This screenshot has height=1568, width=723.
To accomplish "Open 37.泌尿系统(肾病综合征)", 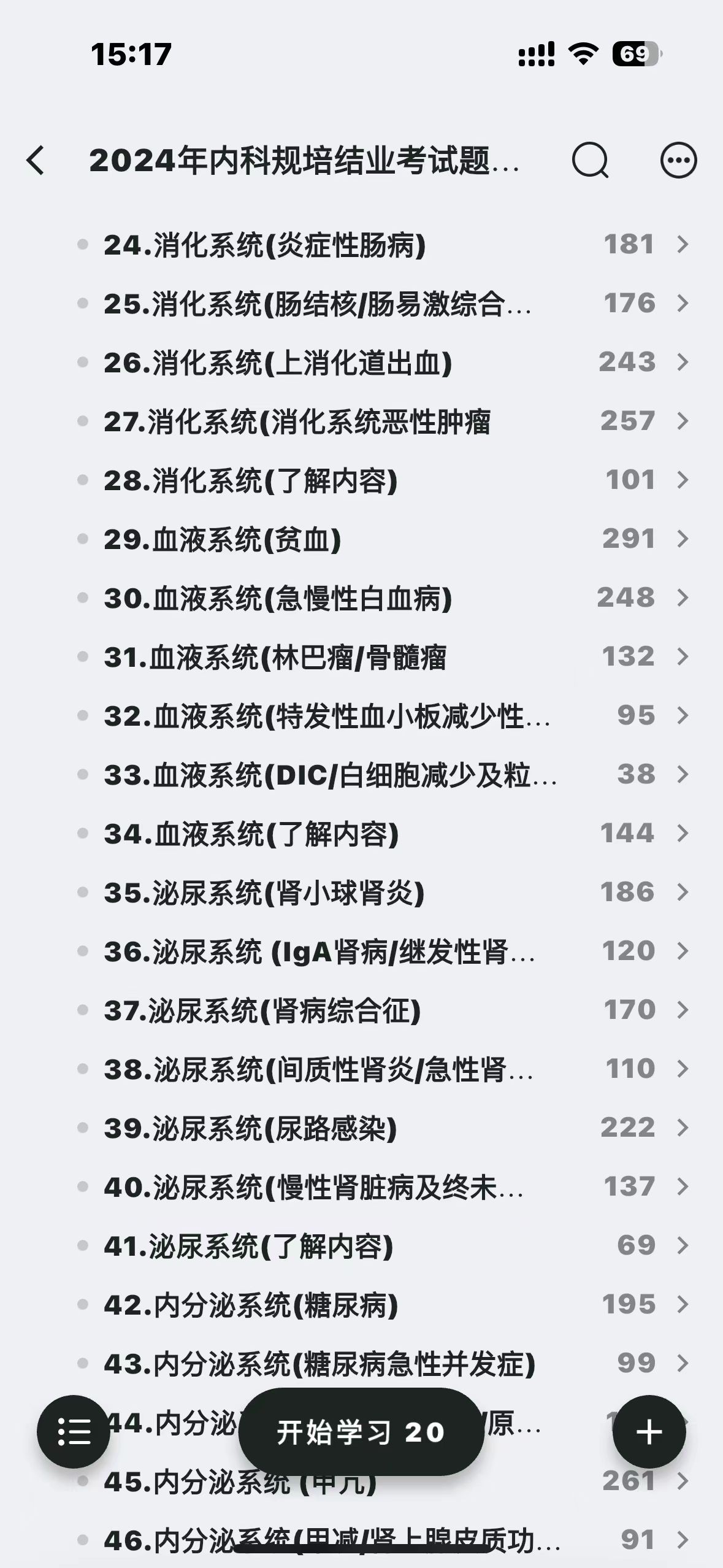I will pos(383,1010).
